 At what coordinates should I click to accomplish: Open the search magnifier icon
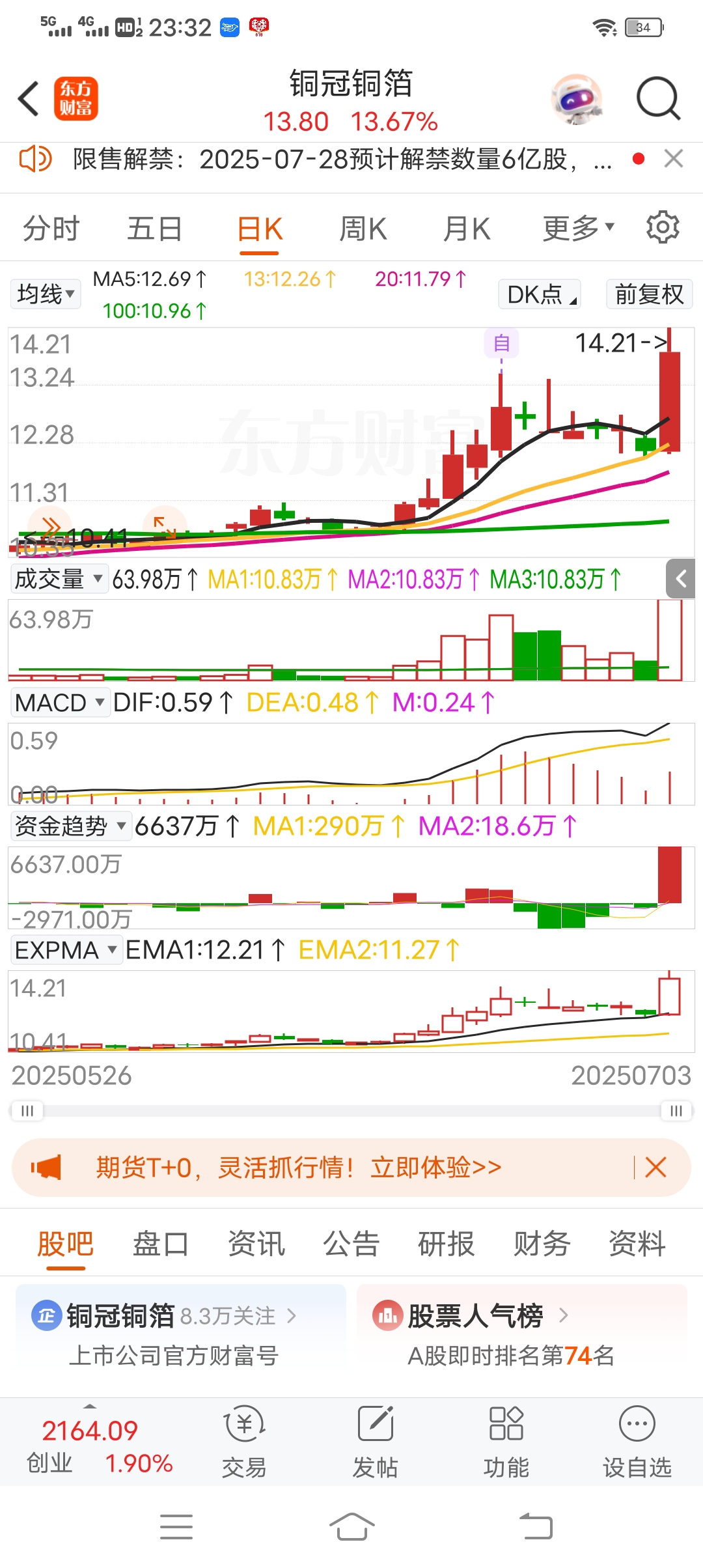tap(657, 99)
